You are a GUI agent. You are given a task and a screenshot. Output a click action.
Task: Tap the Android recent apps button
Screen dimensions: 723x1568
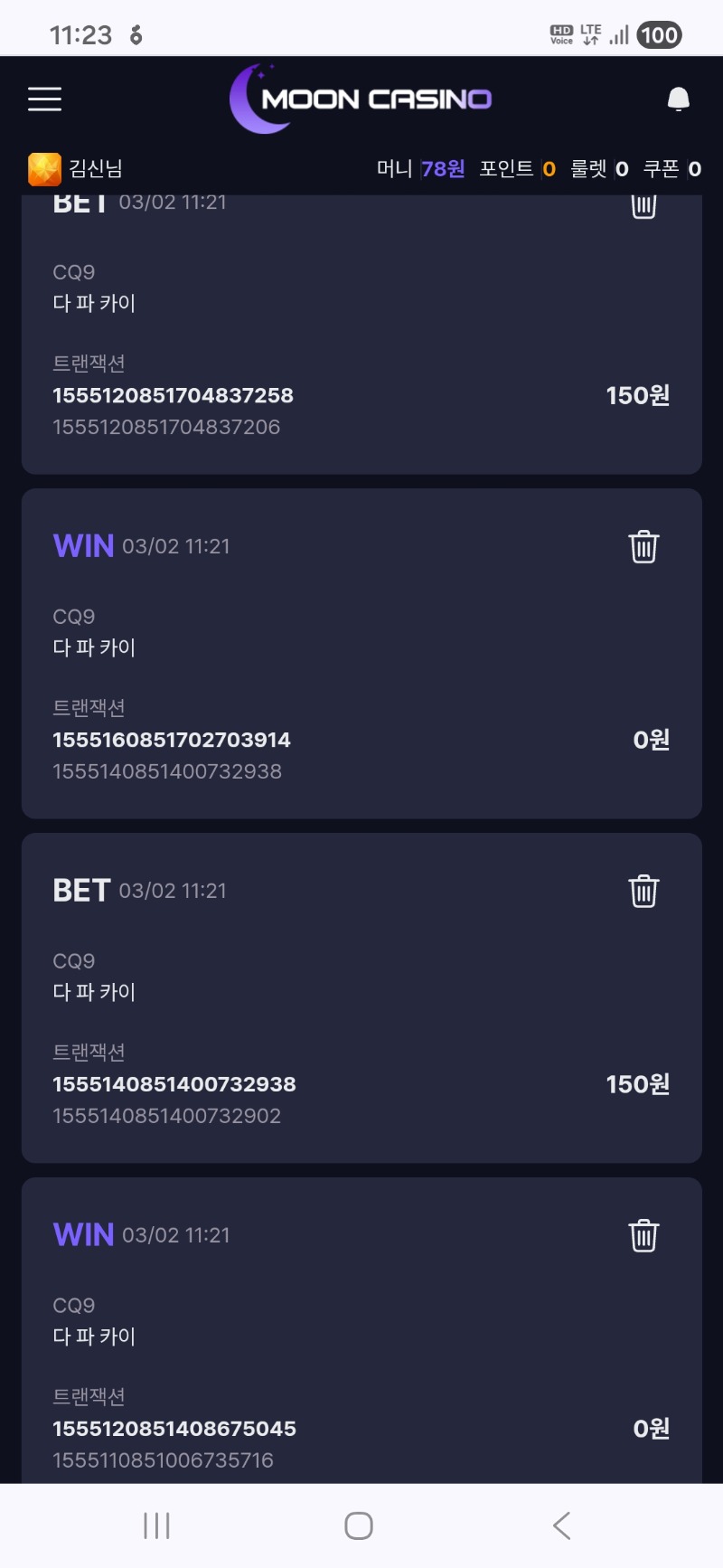pyautogui.click(x=155, y=1525)
